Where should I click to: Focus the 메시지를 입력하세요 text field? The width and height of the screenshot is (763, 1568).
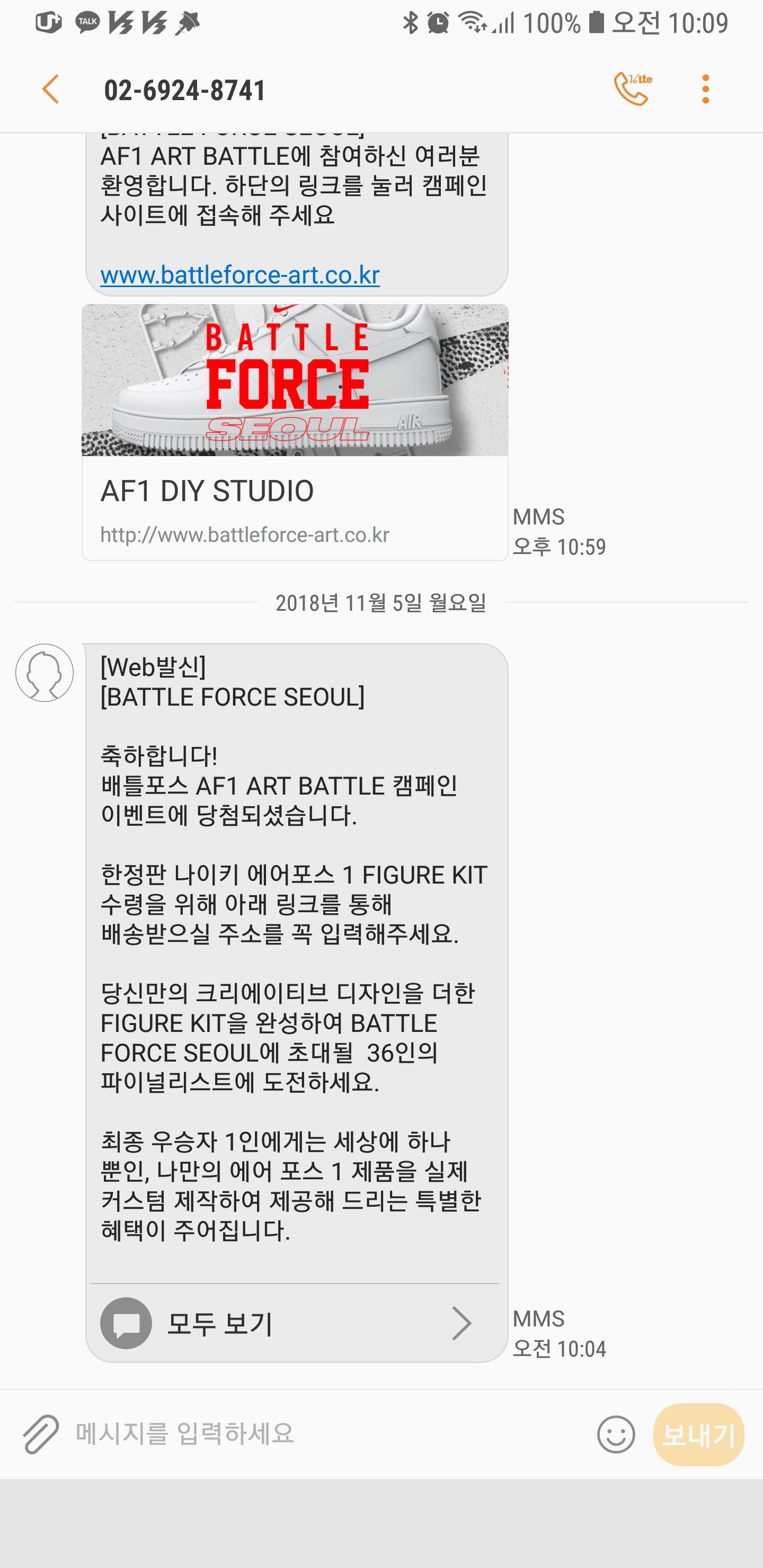coord(329,1434)
